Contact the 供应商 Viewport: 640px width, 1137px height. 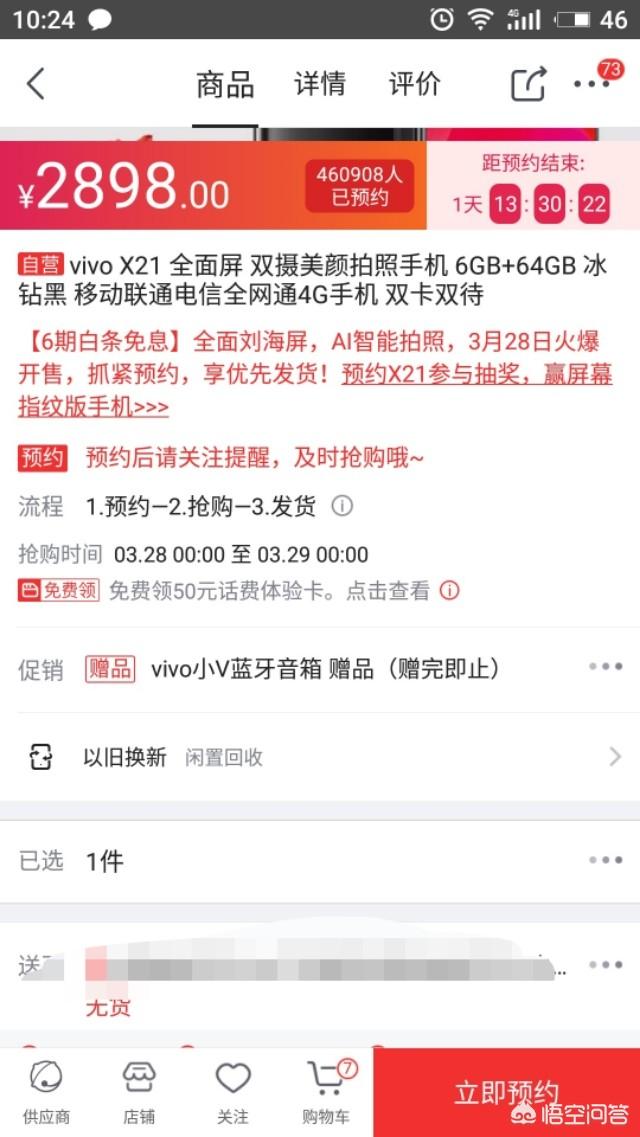(x=45, y=1088)
